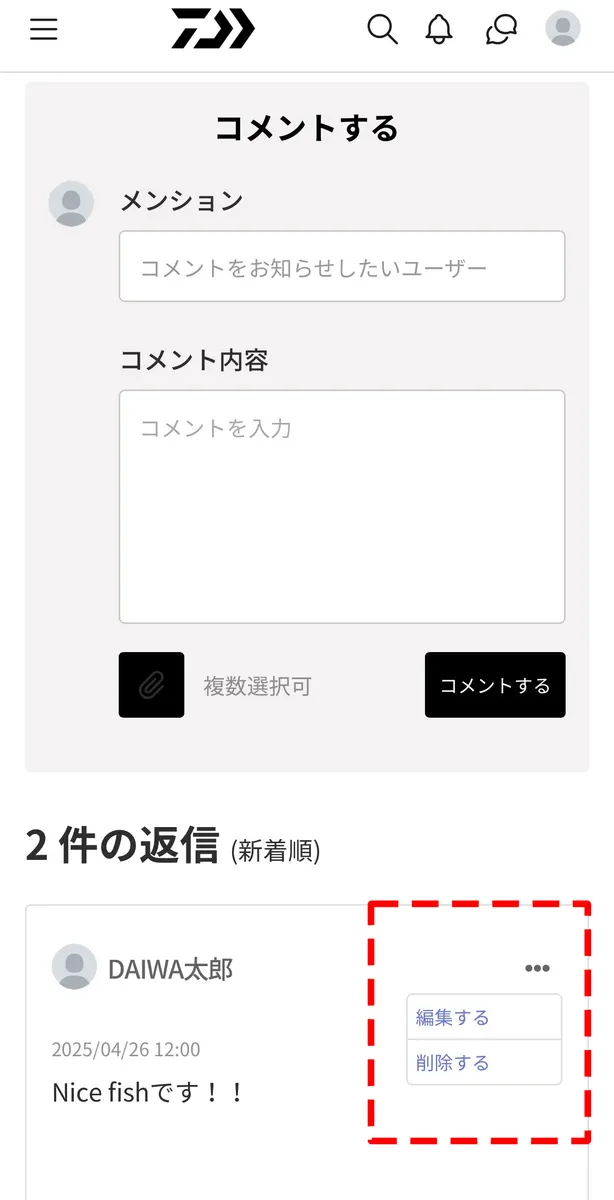Submit with the コメントする button

(495, 685)
